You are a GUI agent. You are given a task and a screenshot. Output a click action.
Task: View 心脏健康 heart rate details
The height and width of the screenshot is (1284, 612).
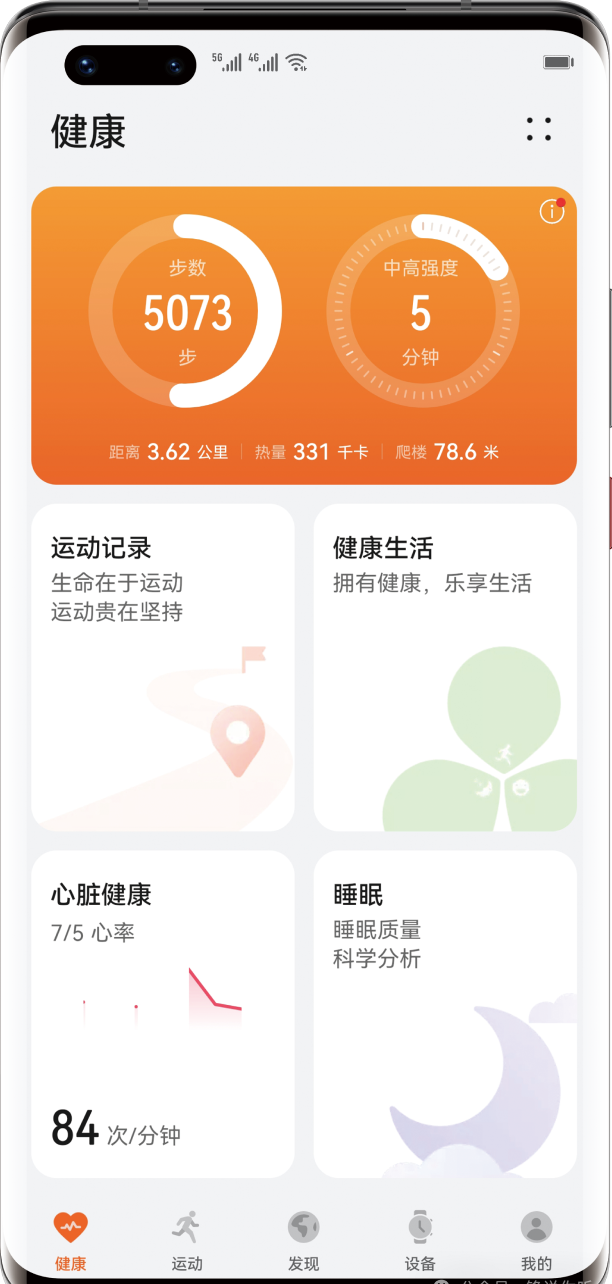(163, 1013)
